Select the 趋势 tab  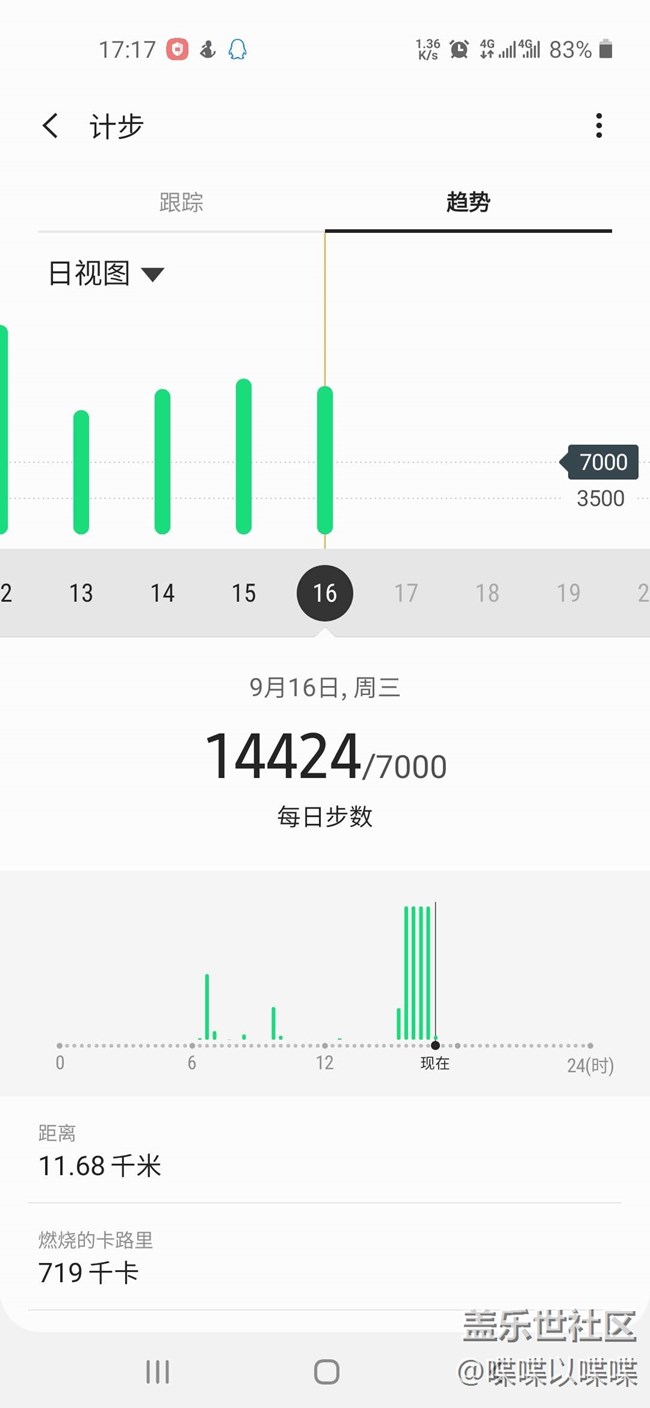tap(468, 202)
